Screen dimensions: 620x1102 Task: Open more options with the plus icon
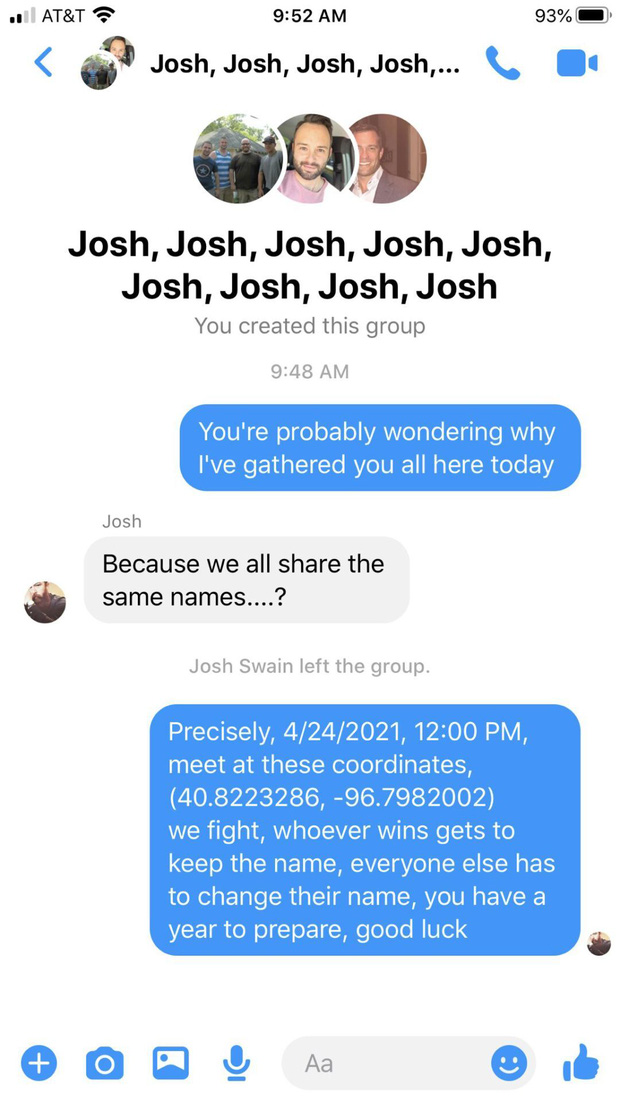point(40,1063)
